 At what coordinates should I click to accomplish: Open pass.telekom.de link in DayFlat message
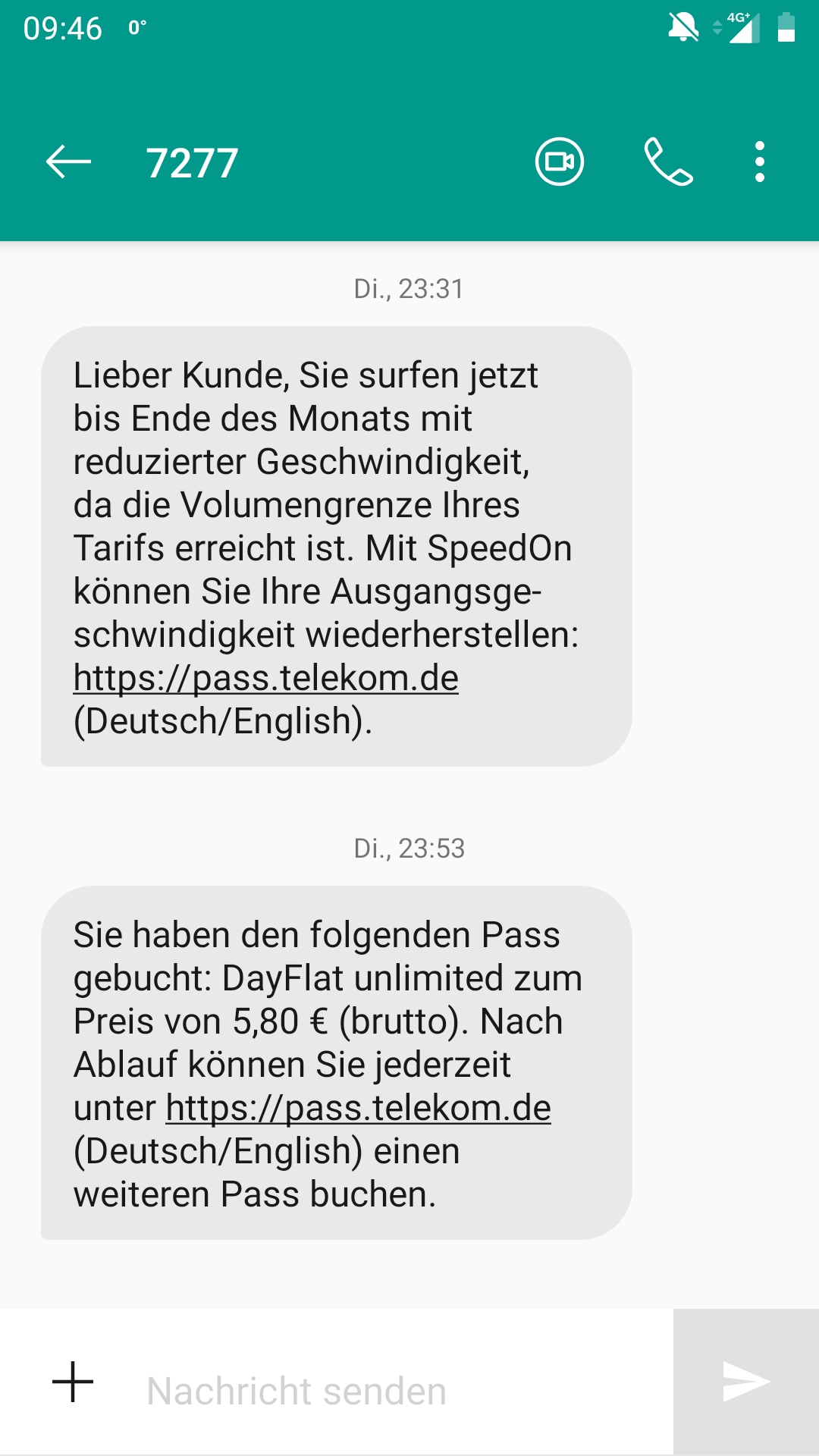[358, 1108]
